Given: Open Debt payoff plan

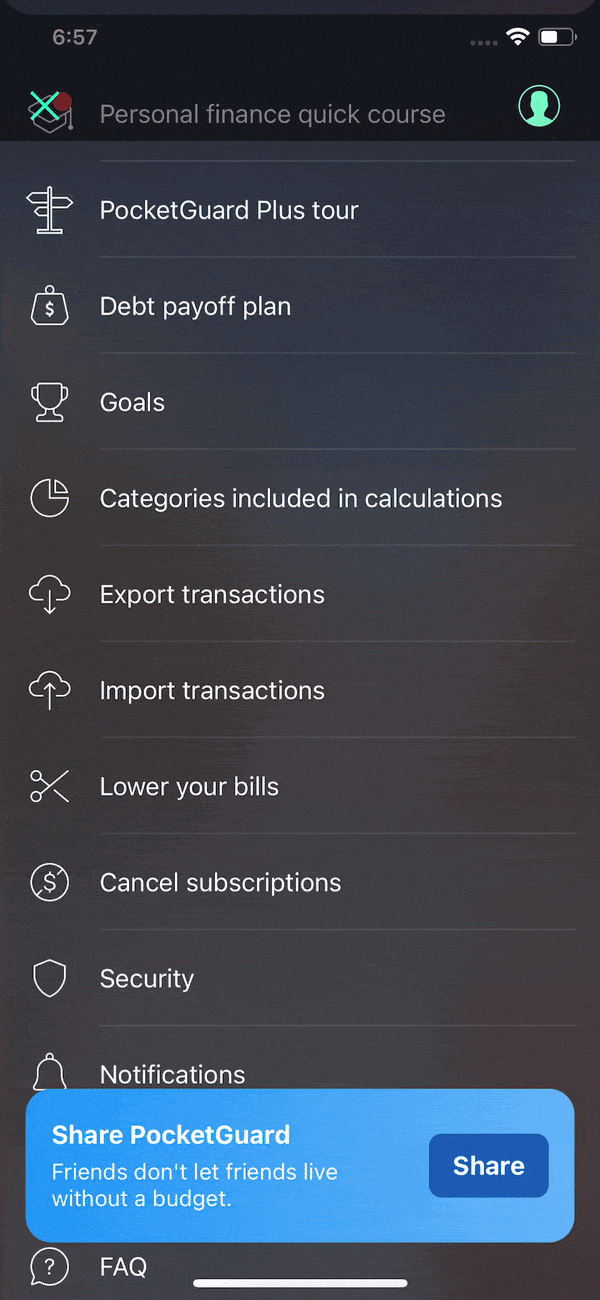Looking at the screenshot, I should point(300,306).
